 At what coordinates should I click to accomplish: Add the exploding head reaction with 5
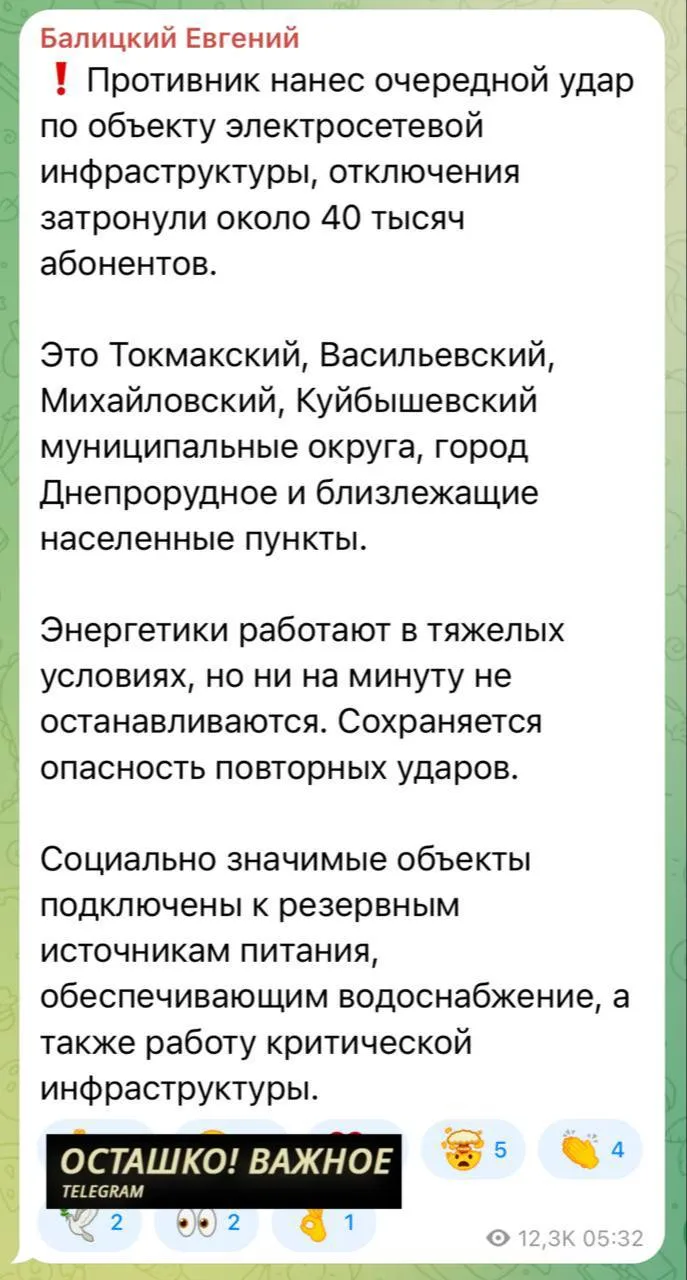[471, 1151]
